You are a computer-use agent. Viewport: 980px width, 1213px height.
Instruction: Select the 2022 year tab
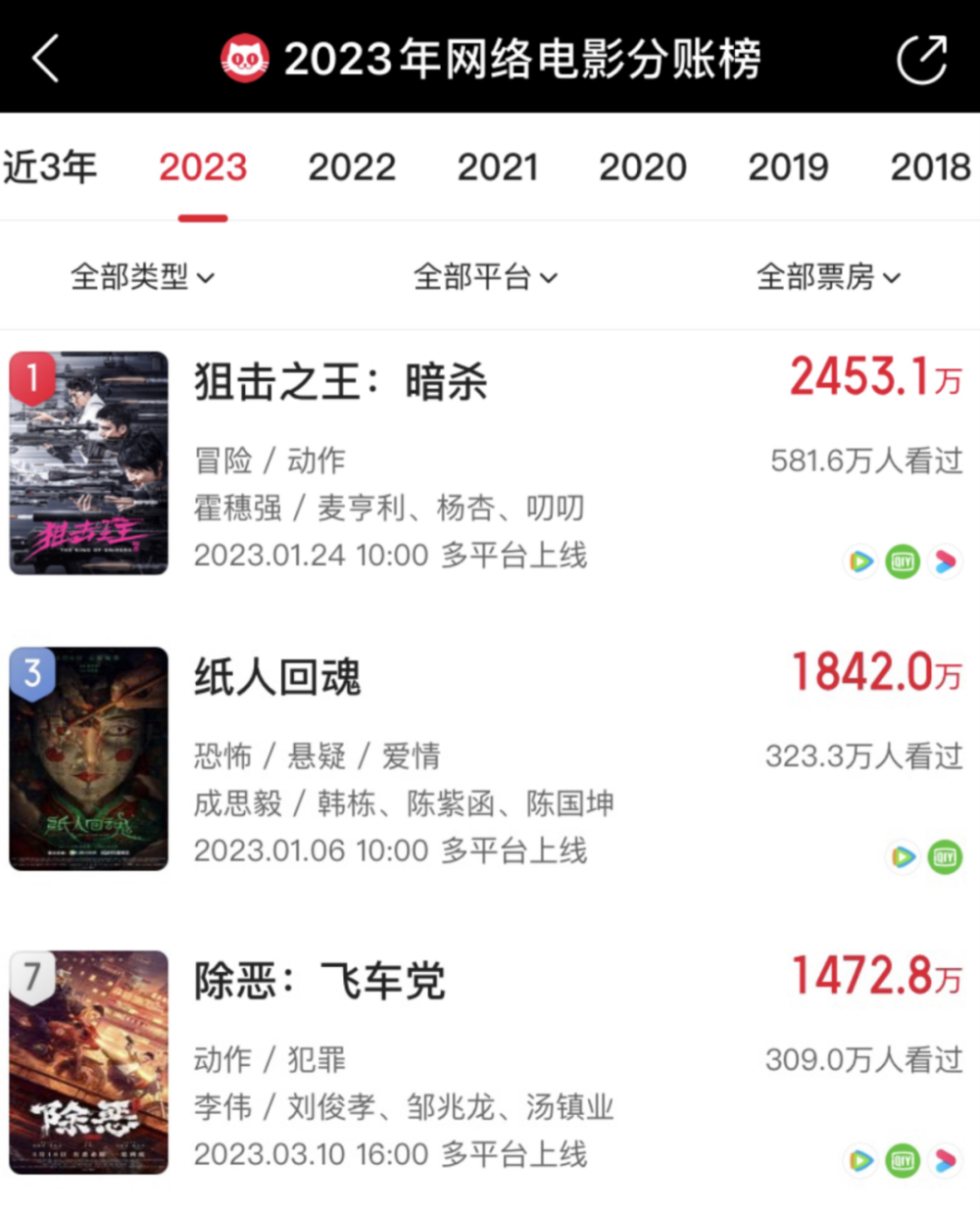(352, 168)
